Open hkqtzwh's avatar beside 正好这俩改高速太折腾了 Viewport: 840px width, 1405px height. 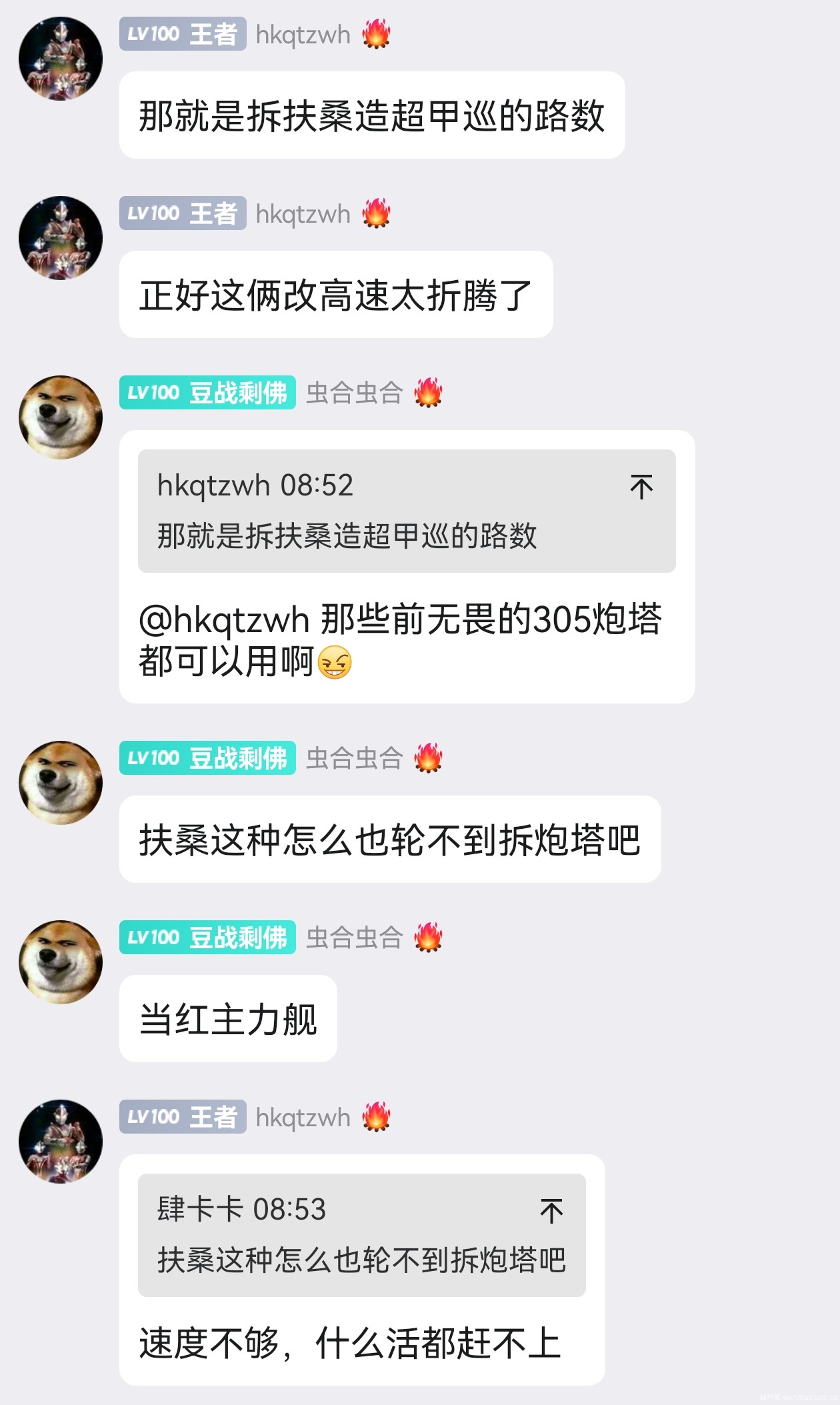[61, 238]
